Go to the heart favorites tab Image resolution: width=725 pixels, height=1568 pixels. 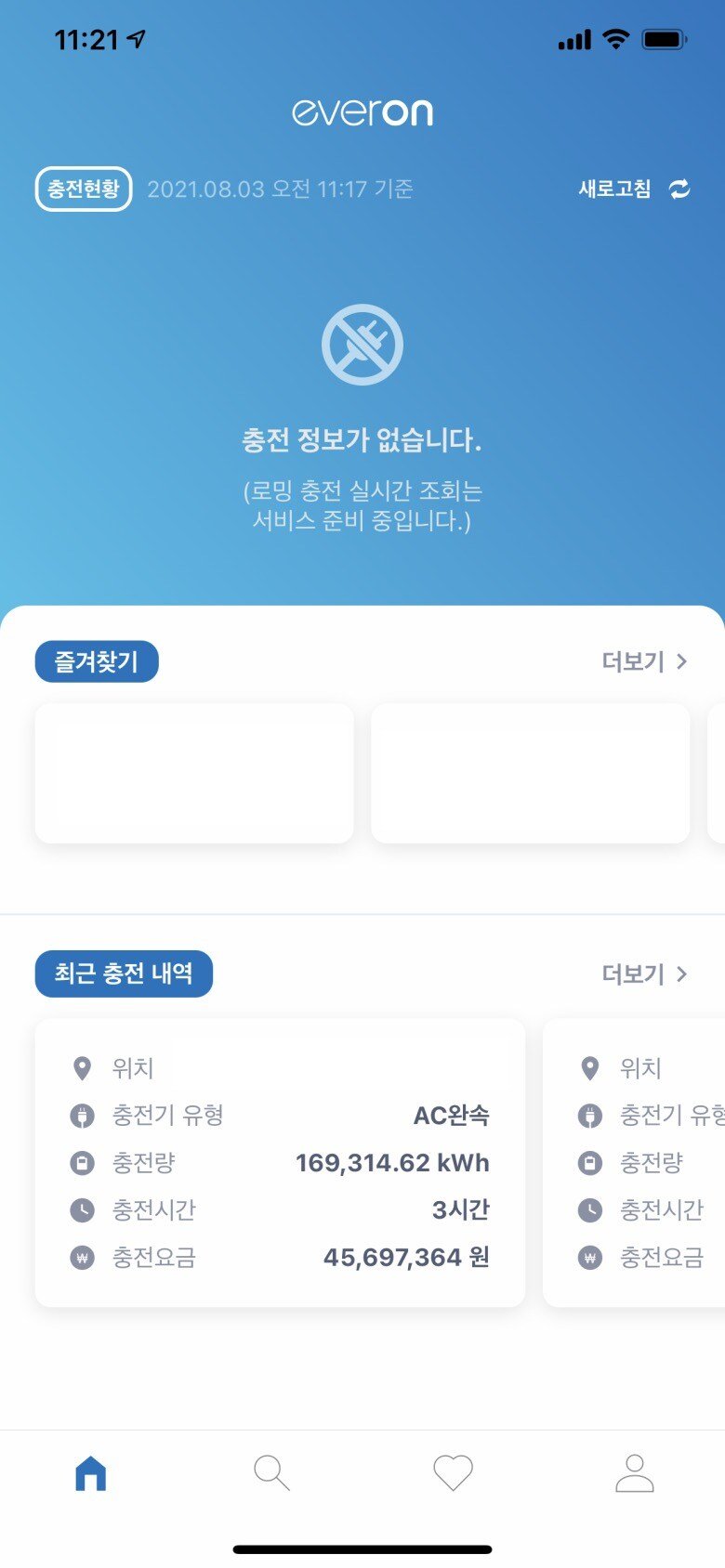point(453,1472)
